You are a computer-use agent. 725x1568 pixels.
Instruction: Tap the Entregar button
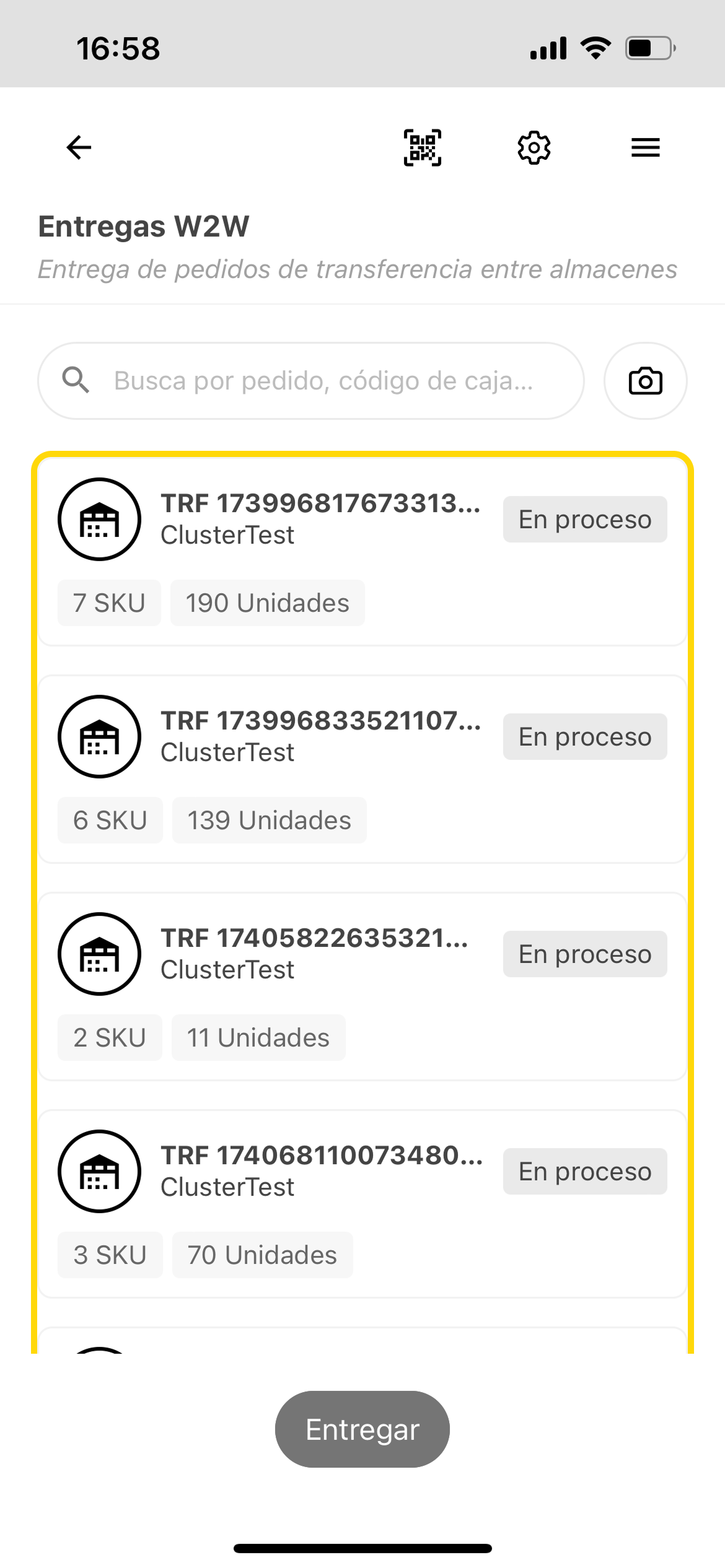[362, 1429]
